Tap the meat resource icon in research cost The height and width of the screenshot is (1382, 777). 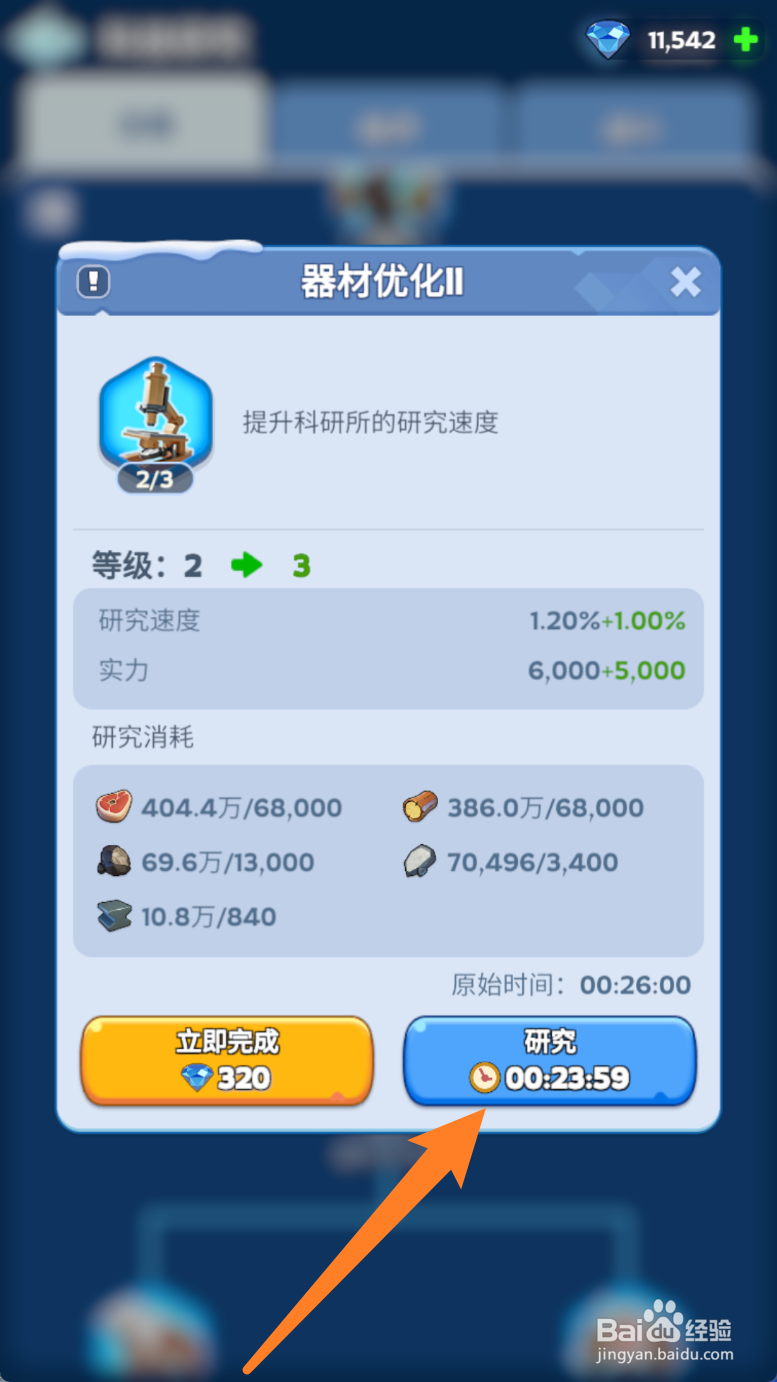(113, 806)
